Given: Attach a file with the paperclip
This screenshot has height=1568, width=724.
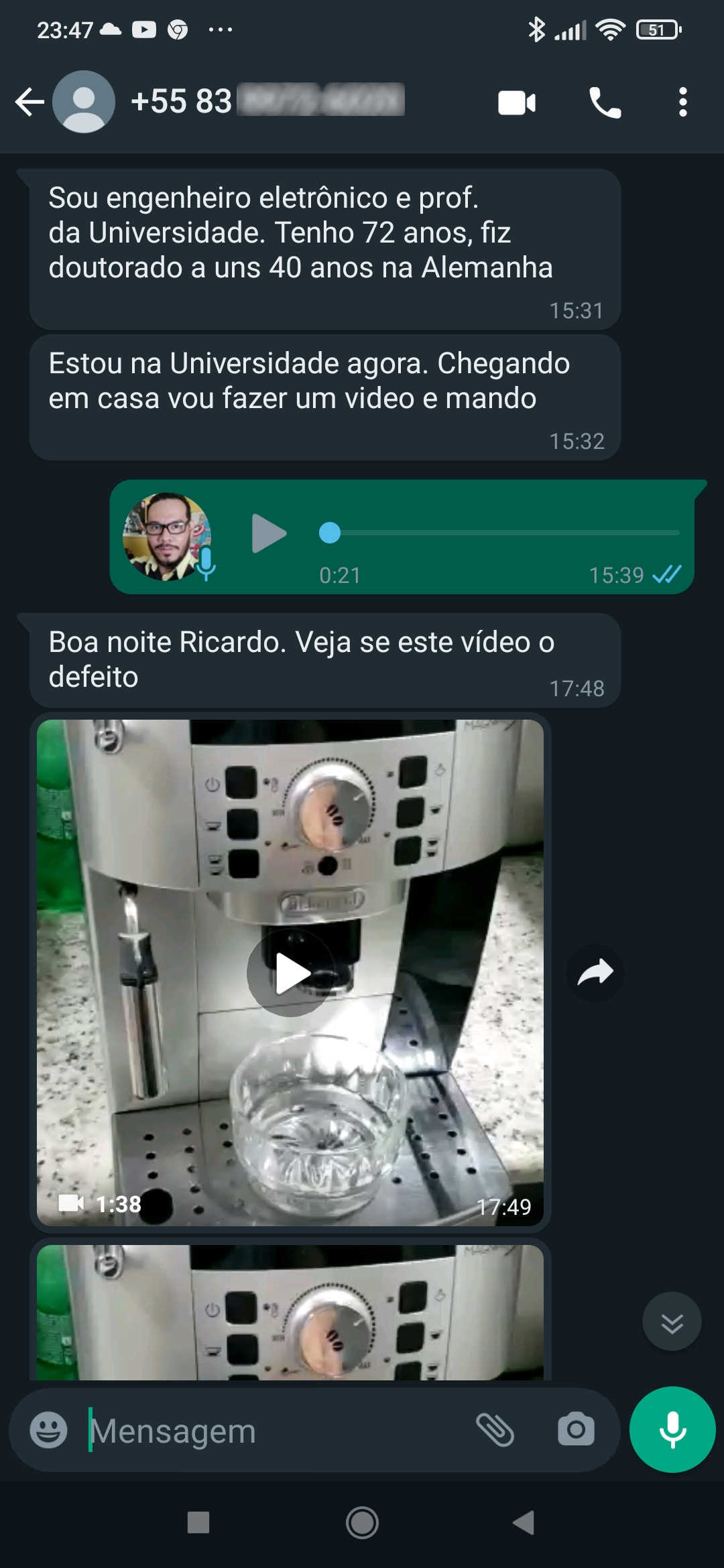Looking at the screenshot, I should click(x=495, y=1430).
